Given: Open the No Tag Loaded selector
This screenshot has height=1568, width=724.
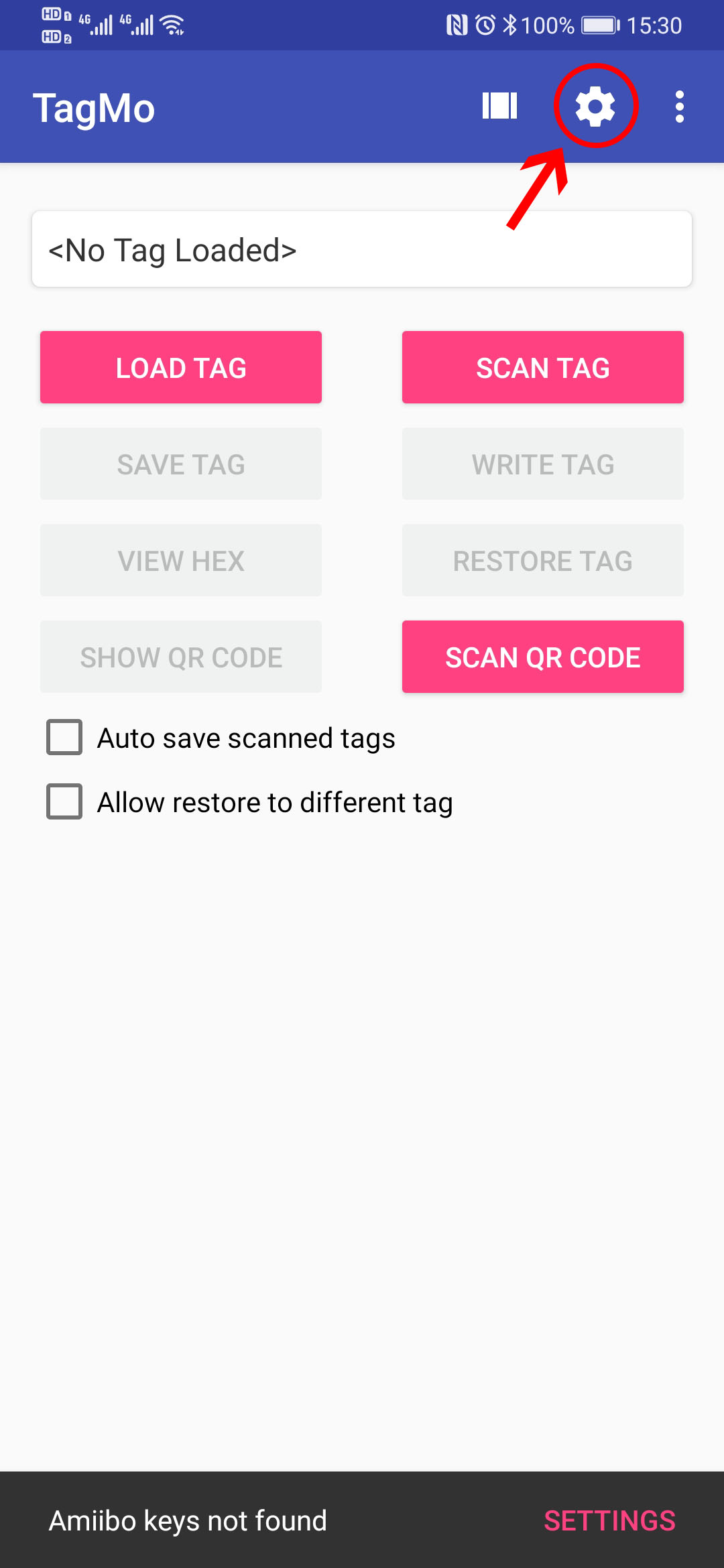Looking at the screenshot, I should click(x=362, y=250).
